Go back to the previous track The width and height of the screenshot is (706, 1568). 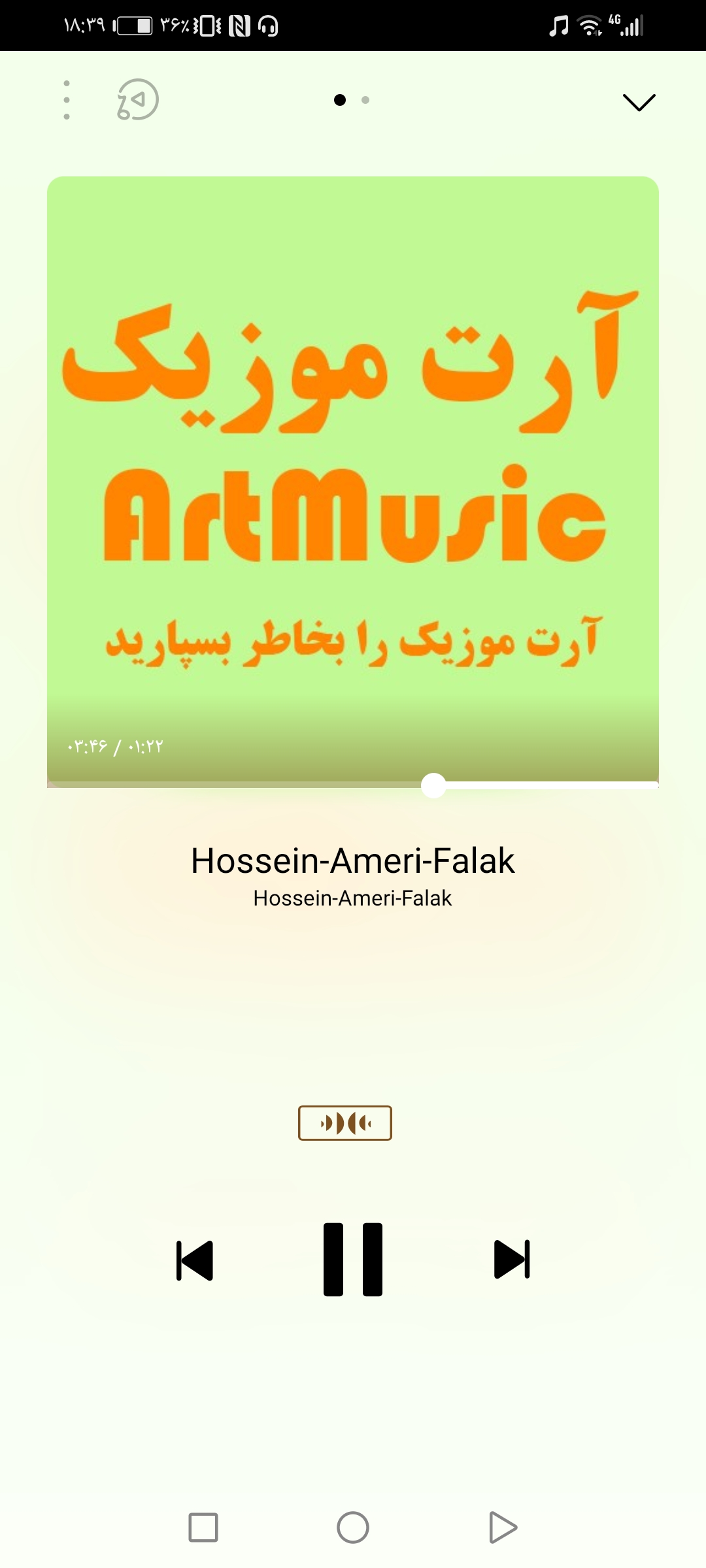click(x=195, y=1260)
